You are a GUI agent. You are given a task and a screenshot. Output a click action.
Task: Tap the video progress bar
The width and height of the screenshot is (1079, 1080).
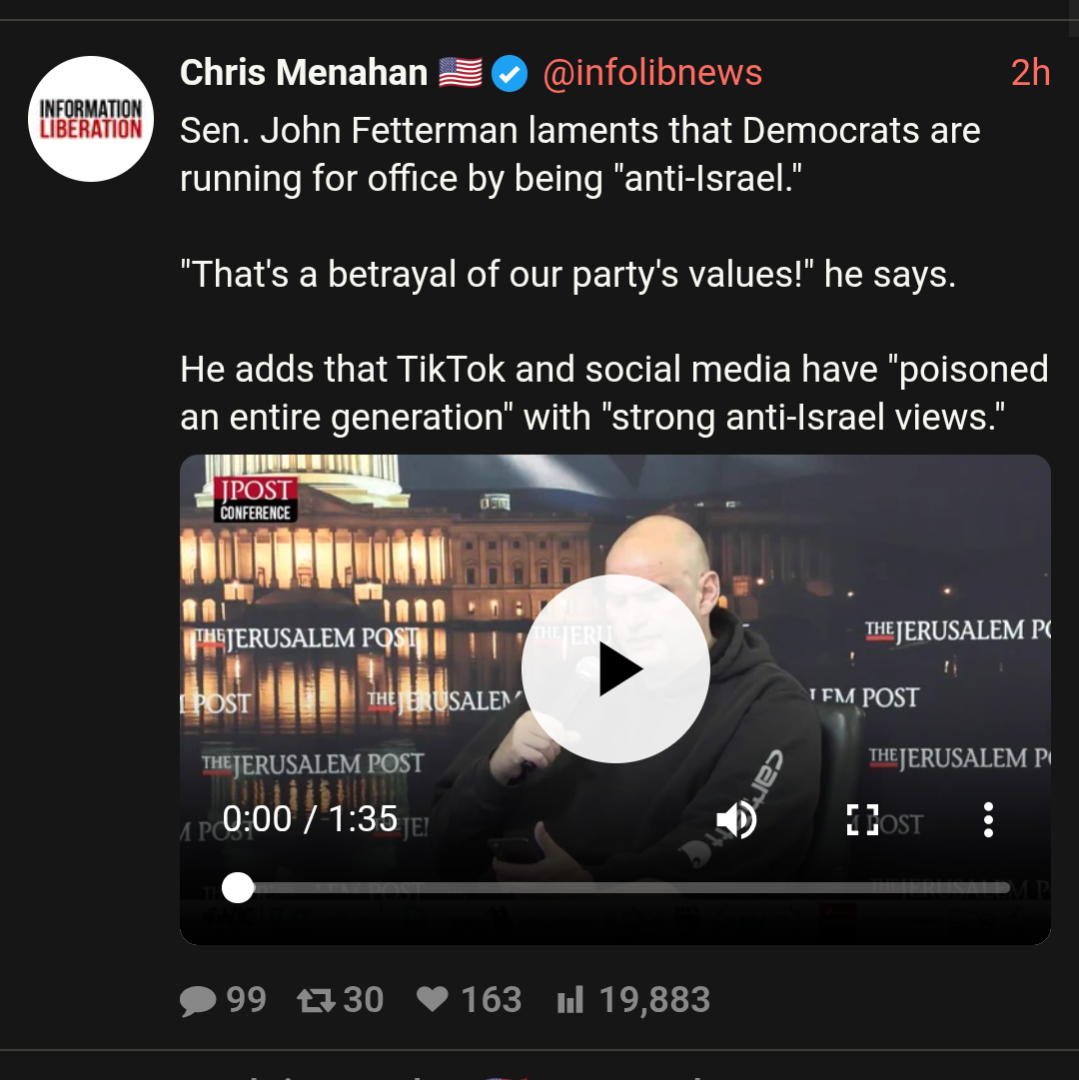620,888
